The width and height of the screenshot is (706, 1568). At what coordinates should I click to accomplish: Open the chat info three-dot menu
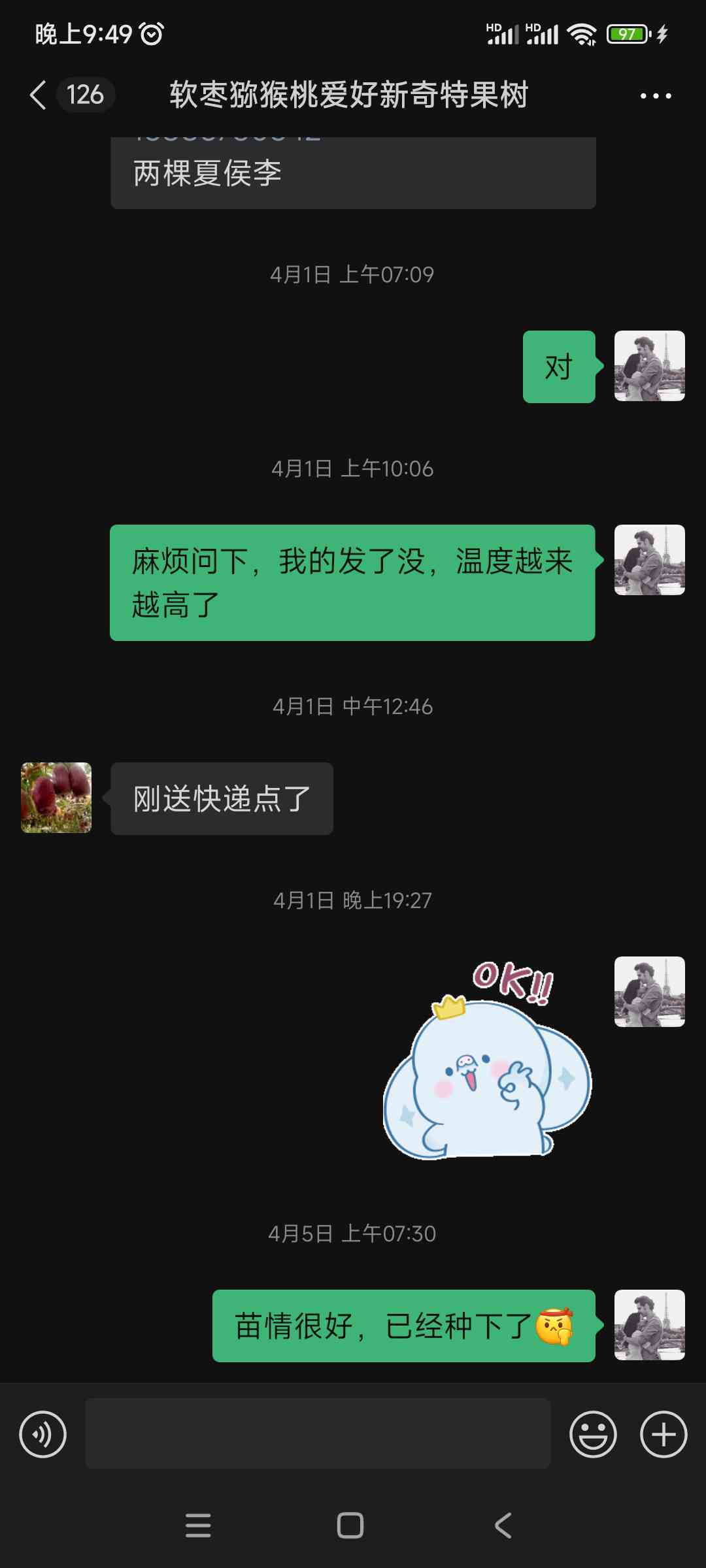[655, 96]
